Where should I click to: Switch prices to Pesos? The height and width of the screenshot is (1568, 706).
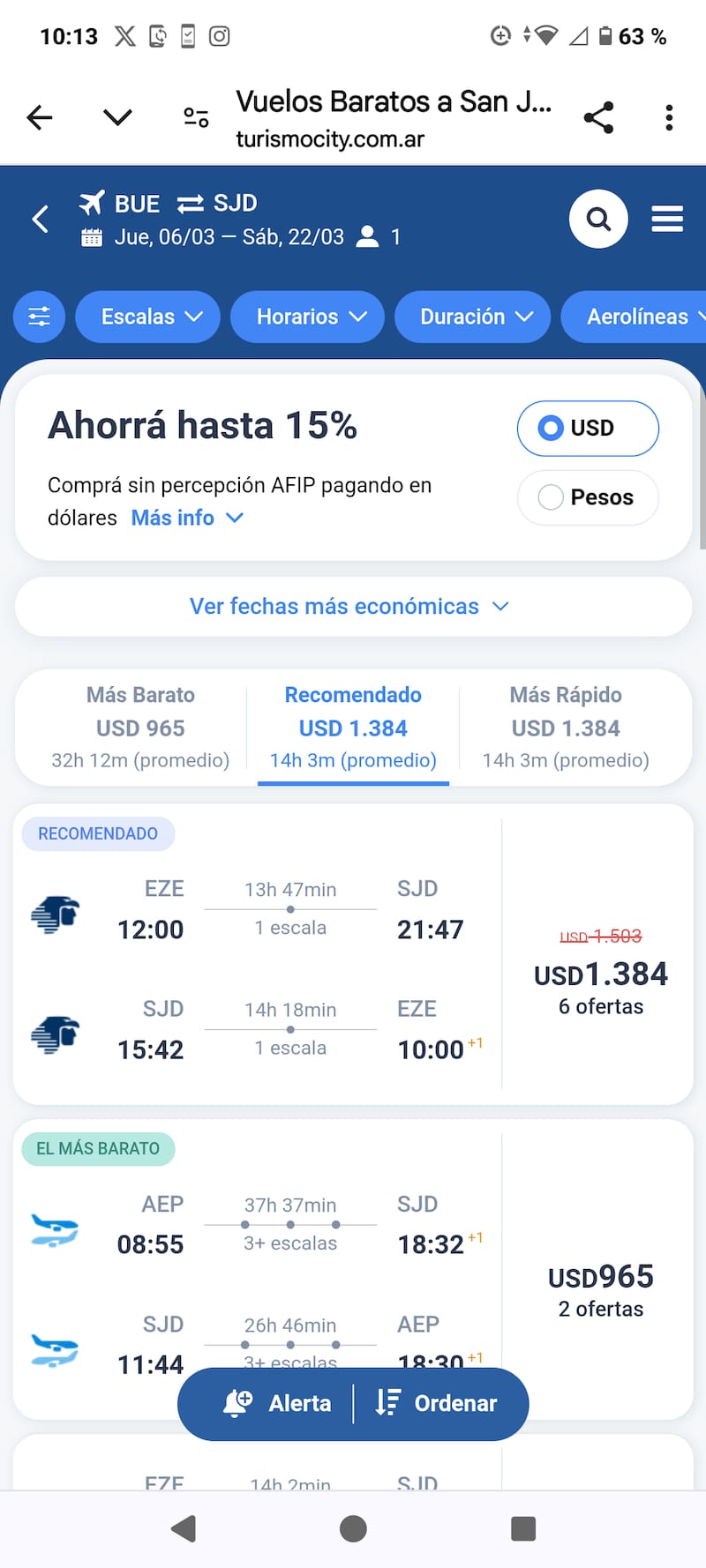pyautogui.click(x=588, y=497)
